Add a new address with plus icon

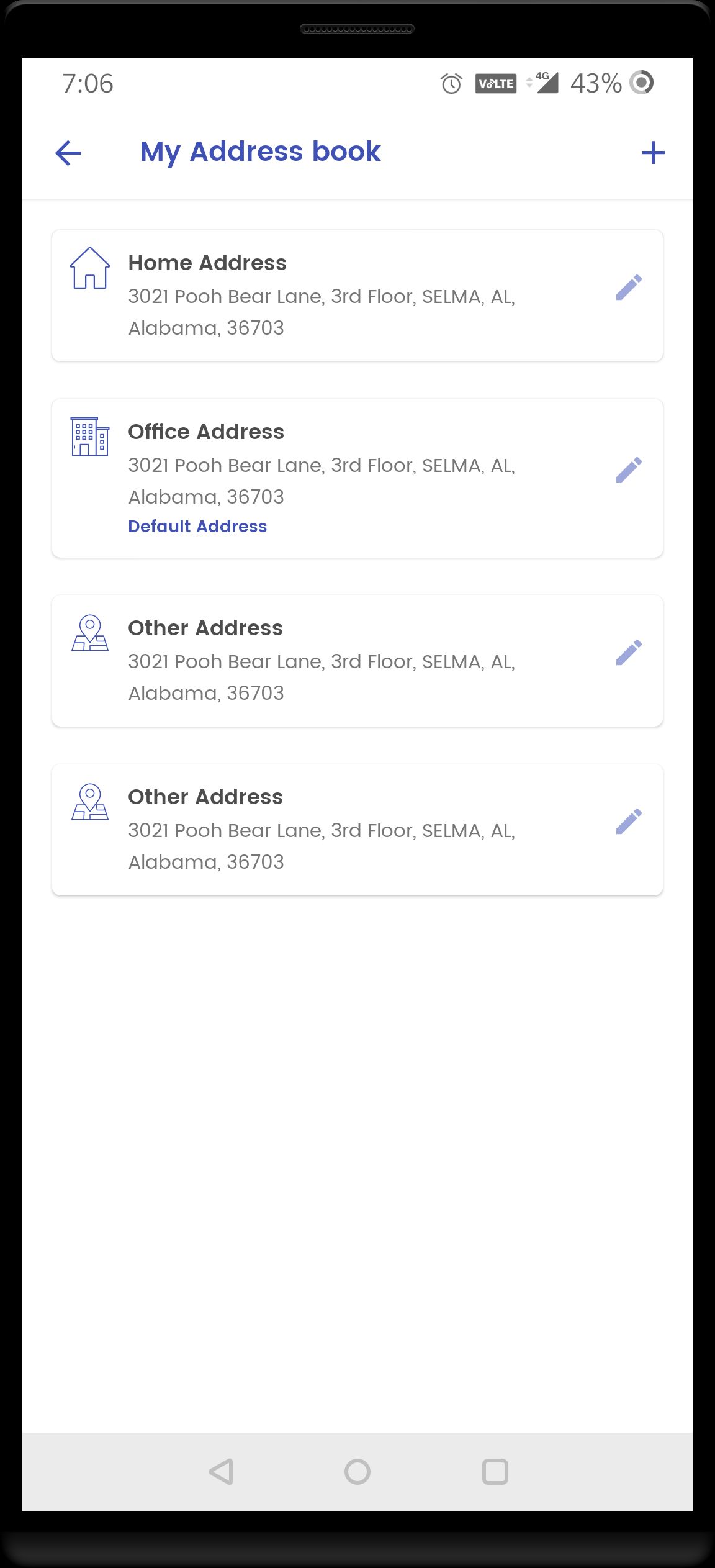coord(652,153)
